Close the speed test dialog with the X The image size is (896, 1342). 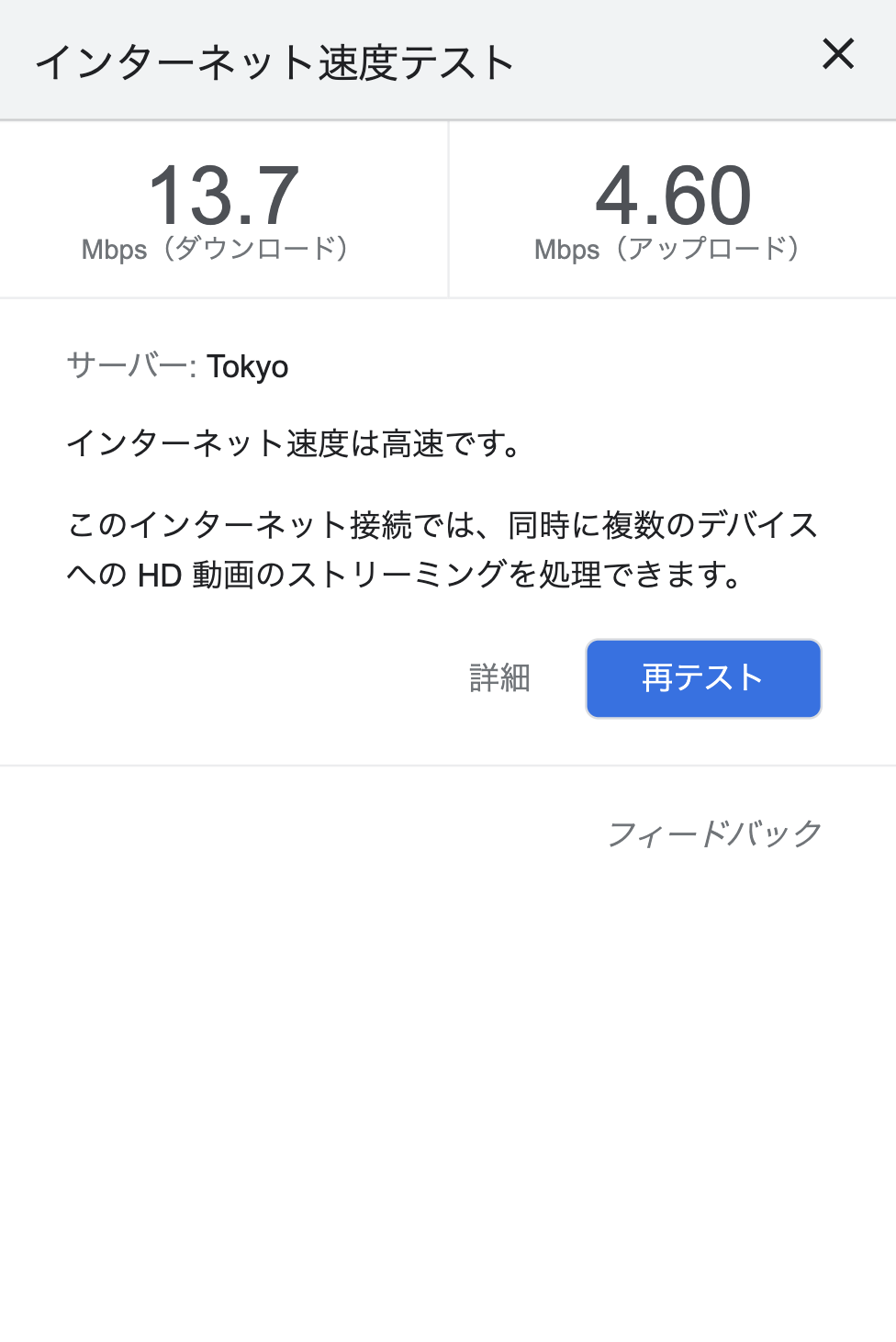pos(837,55)
